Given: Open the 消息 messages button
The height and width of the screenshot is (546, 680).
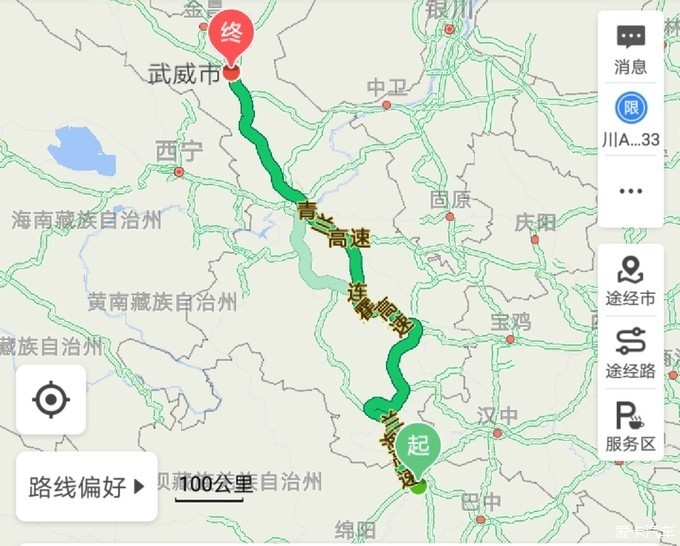Looking at the screenshot, I should 630,50.
